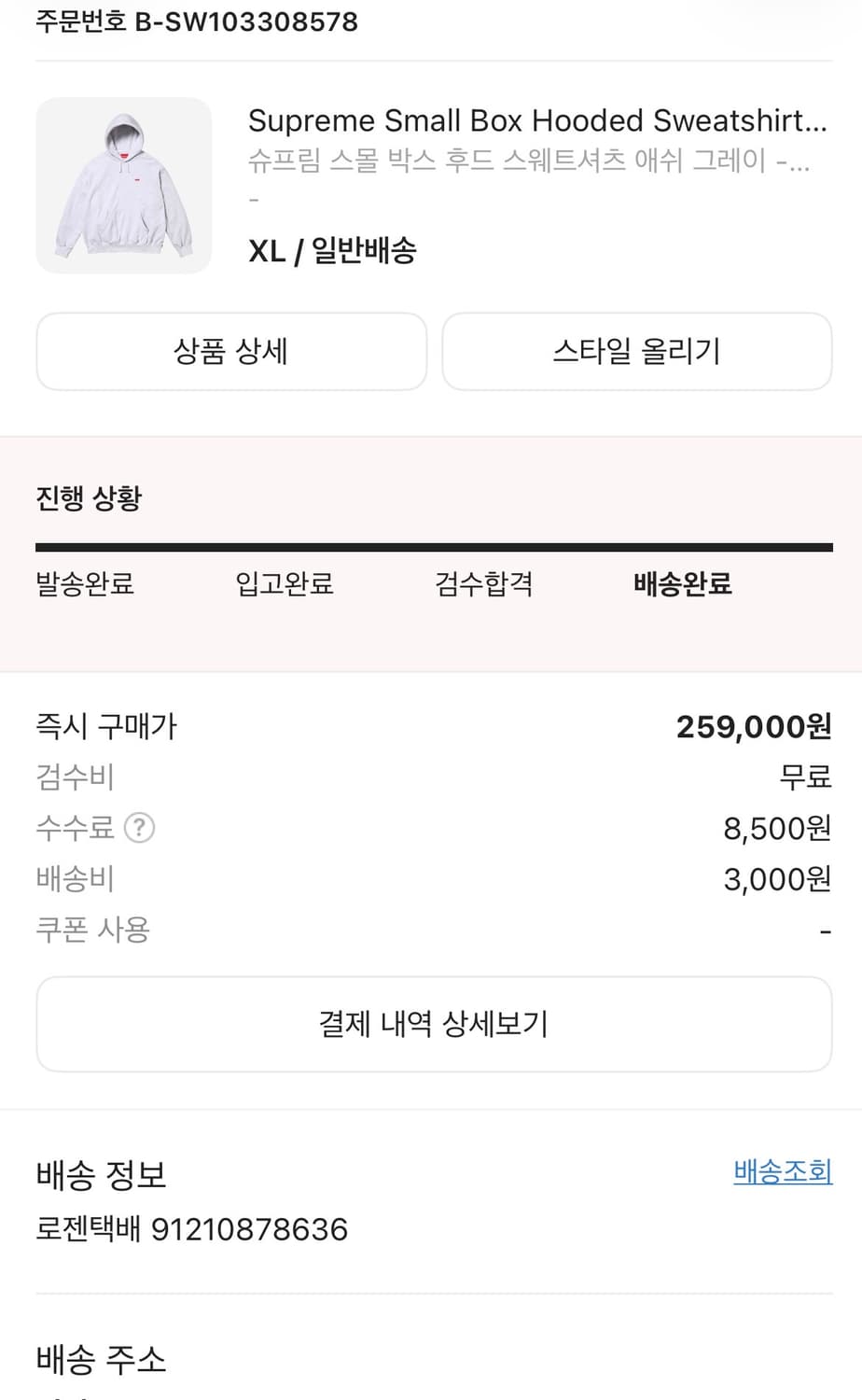Screen dimensions: 862x1400
Task: Select the 배송완료 progress step
Action: coord(681,584)
